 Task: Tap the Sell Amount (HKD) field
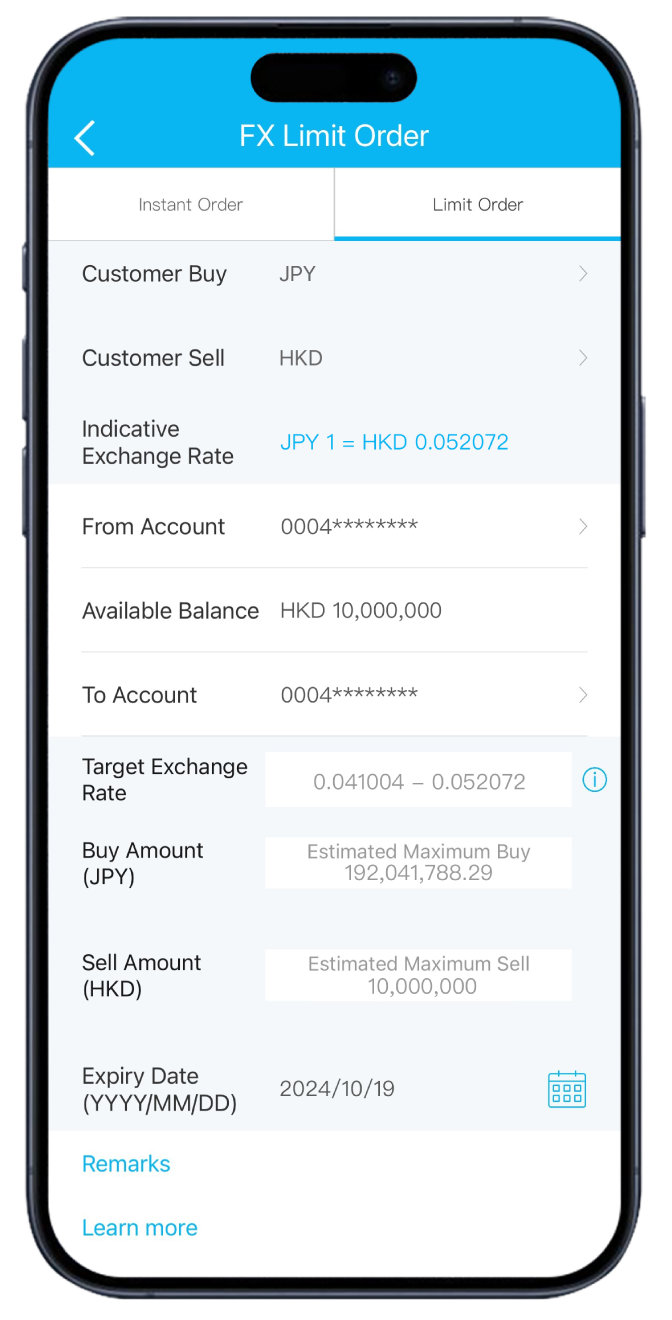click(x=419, y=975)
